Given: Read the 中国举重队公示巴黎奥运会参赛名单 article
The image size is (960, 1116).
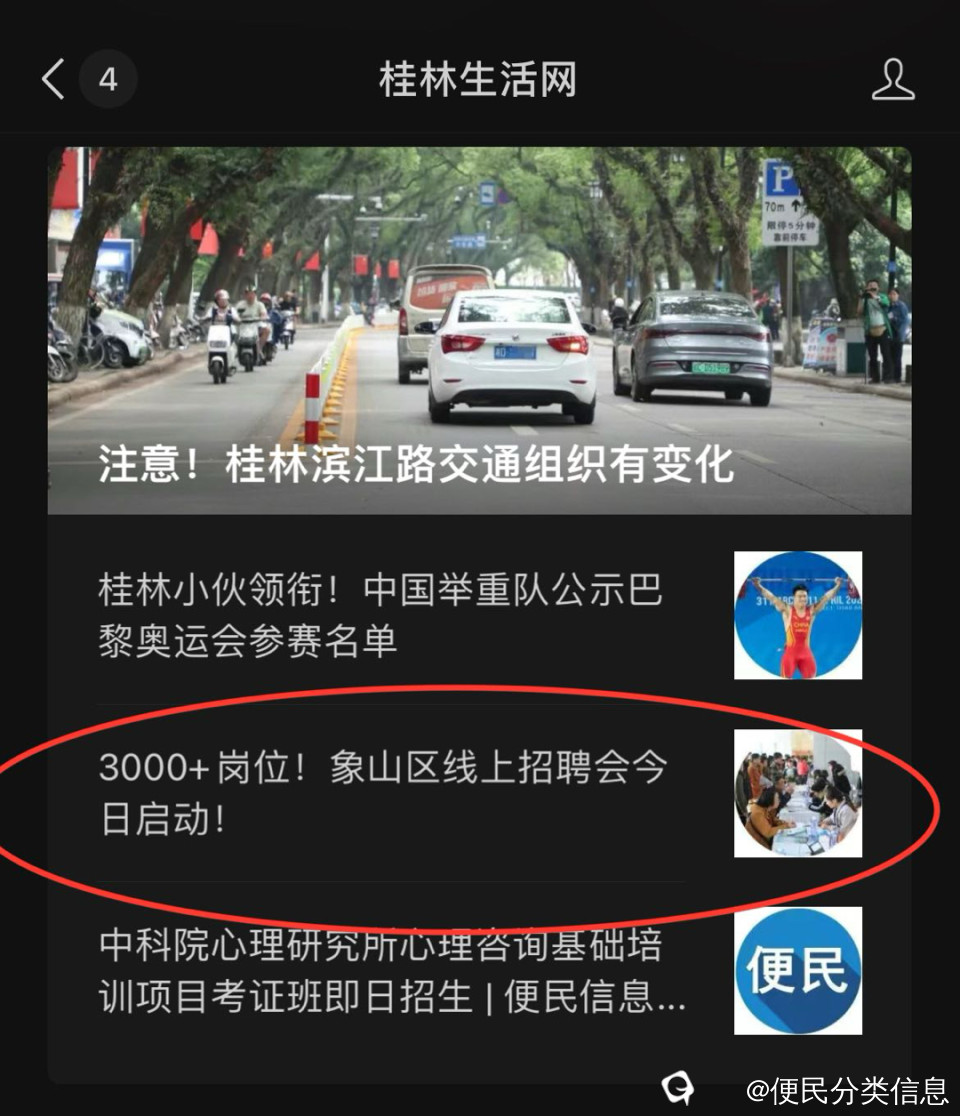Looking at the screenshot, I should click(x=380, y=615).
